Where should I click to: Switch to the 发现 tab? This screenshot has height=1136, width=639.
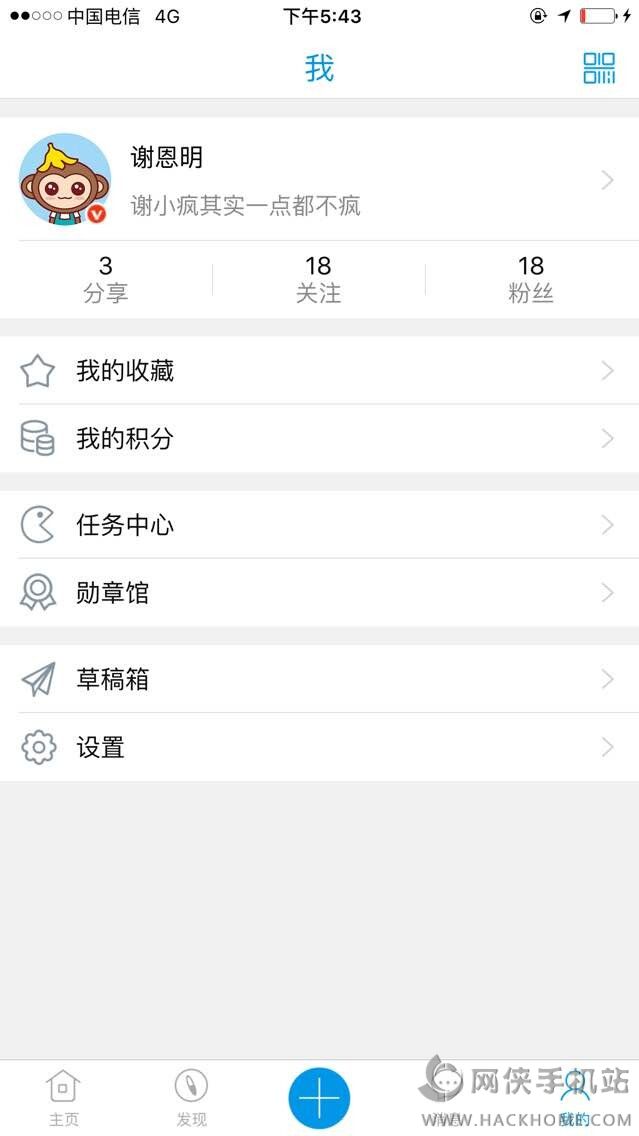(191, 1097)
